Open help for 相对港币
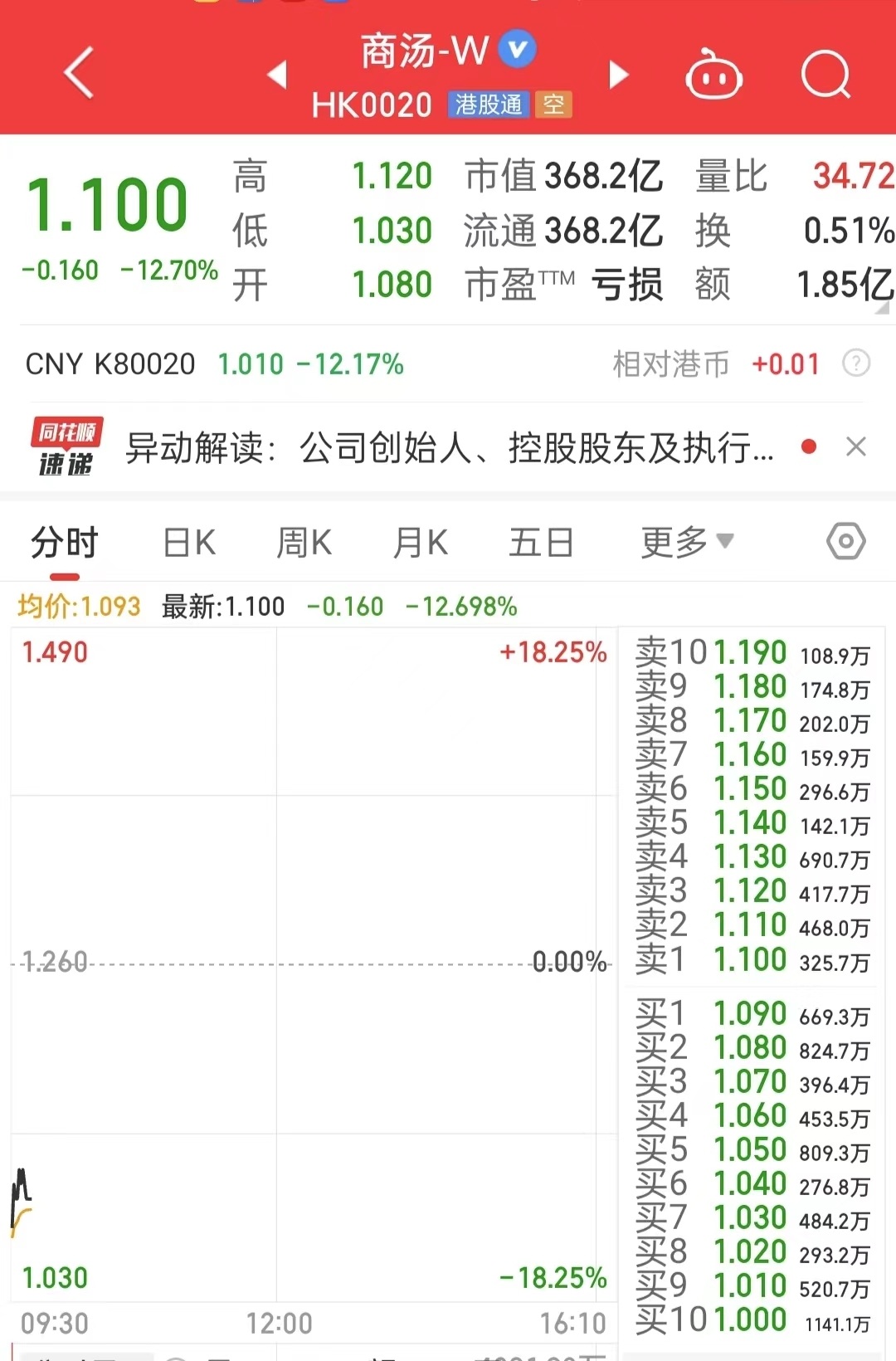This screenshot has height=1361, width=896. click(x=856, y=363)
